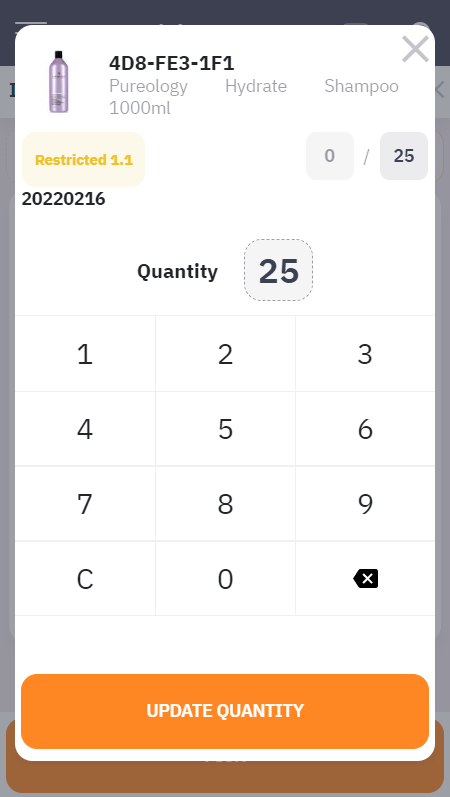Enter digit 8 on the keypad

tap(225, 504)
